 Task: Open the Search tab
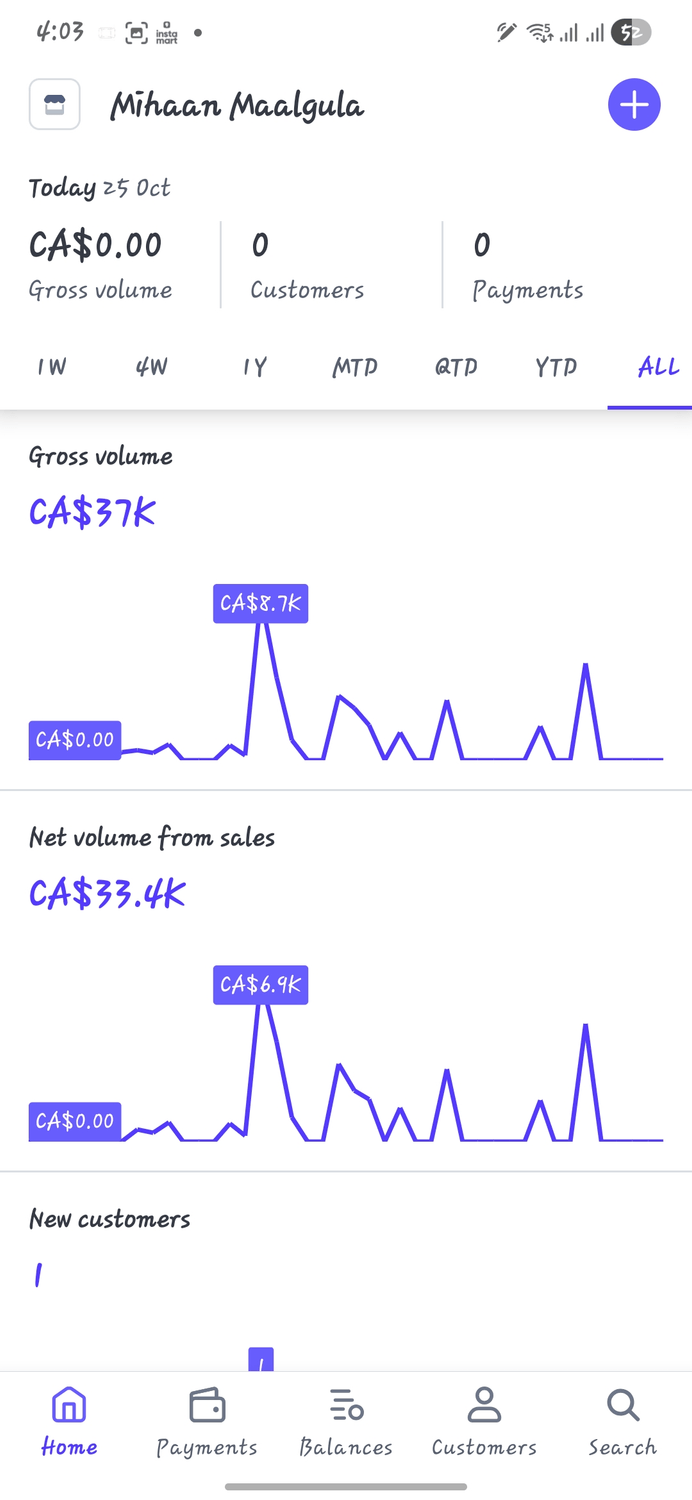(x=622, y=1423)
